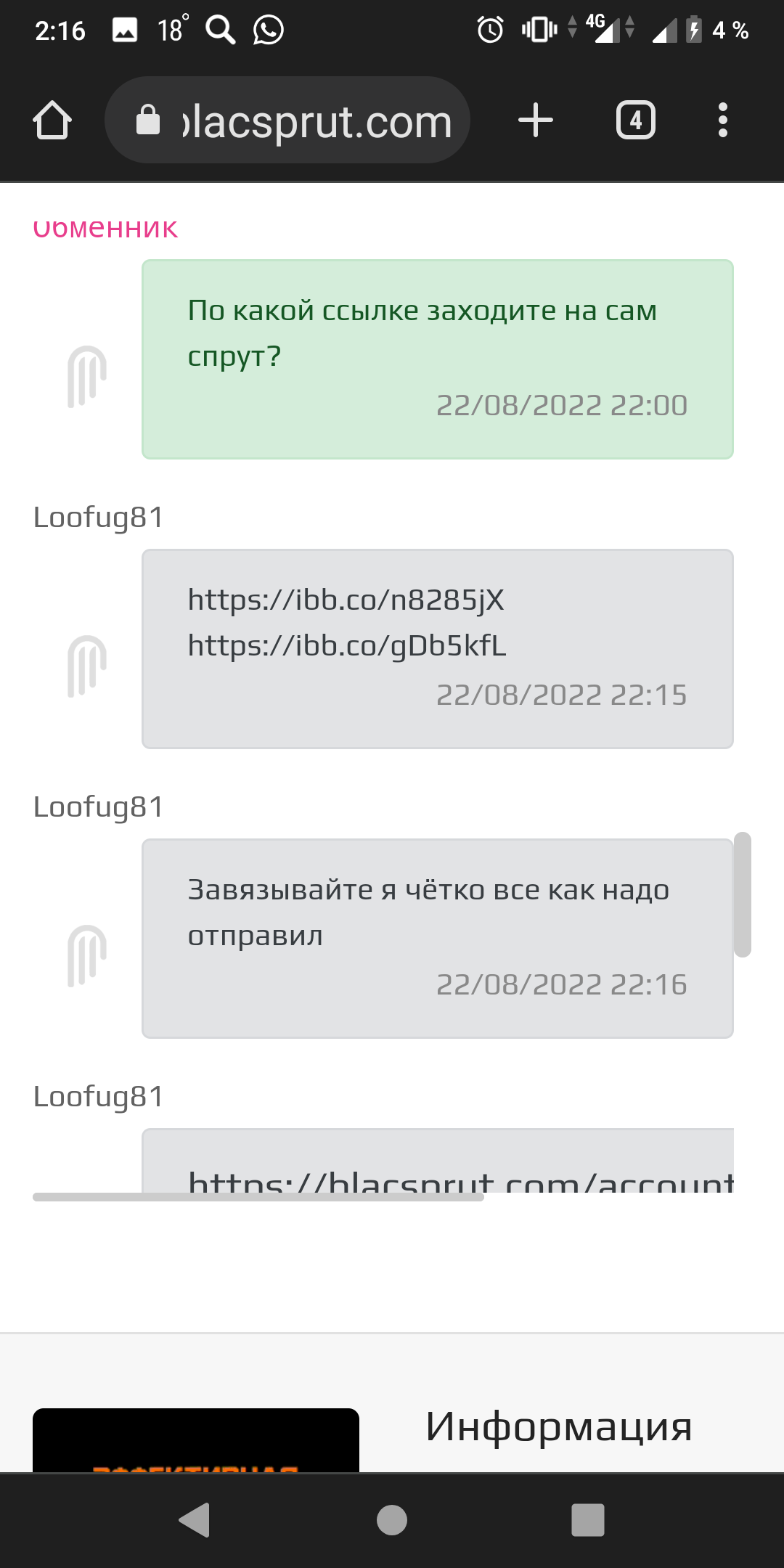Tap the horizontal scrollbar under the chat
The width and height of the screenshot is (784, 1568).
[x=258, y=1197]
